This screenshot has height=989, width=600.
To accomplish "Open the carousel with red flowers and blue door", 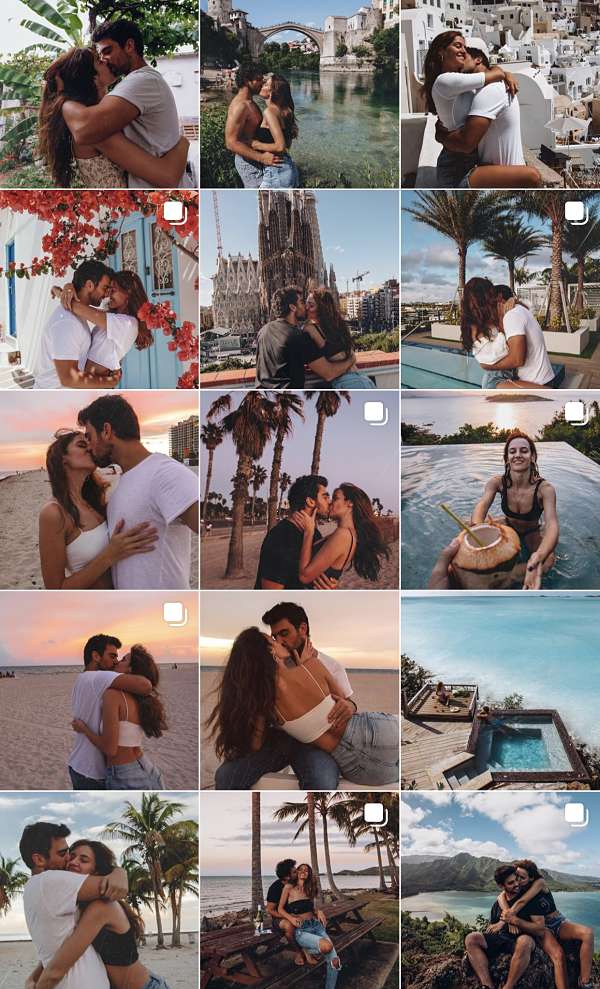I will pyautogui.click(x=99, y=289).
